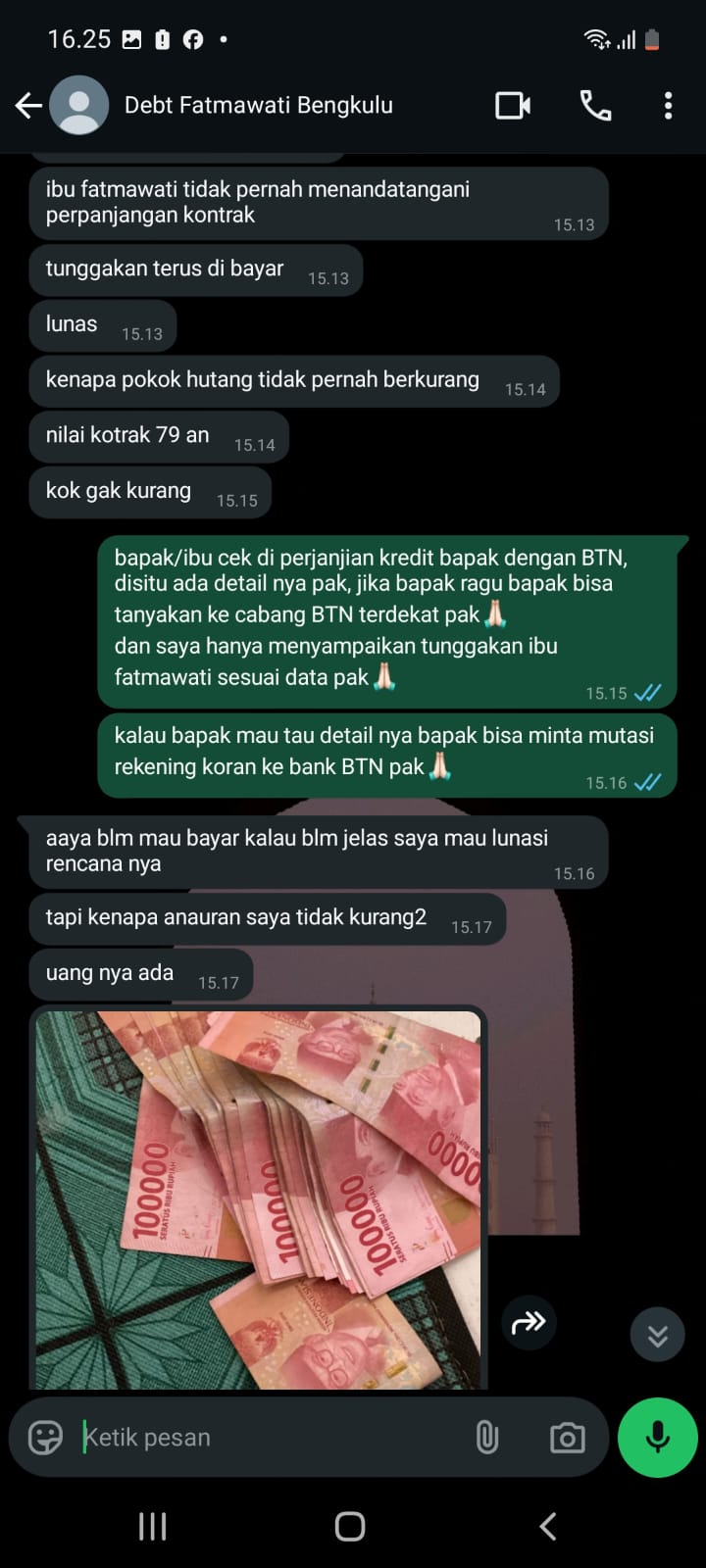This screenshot has width=706, height=1568.
Task: Jump to the latest messages
Action: (657, 1335)
